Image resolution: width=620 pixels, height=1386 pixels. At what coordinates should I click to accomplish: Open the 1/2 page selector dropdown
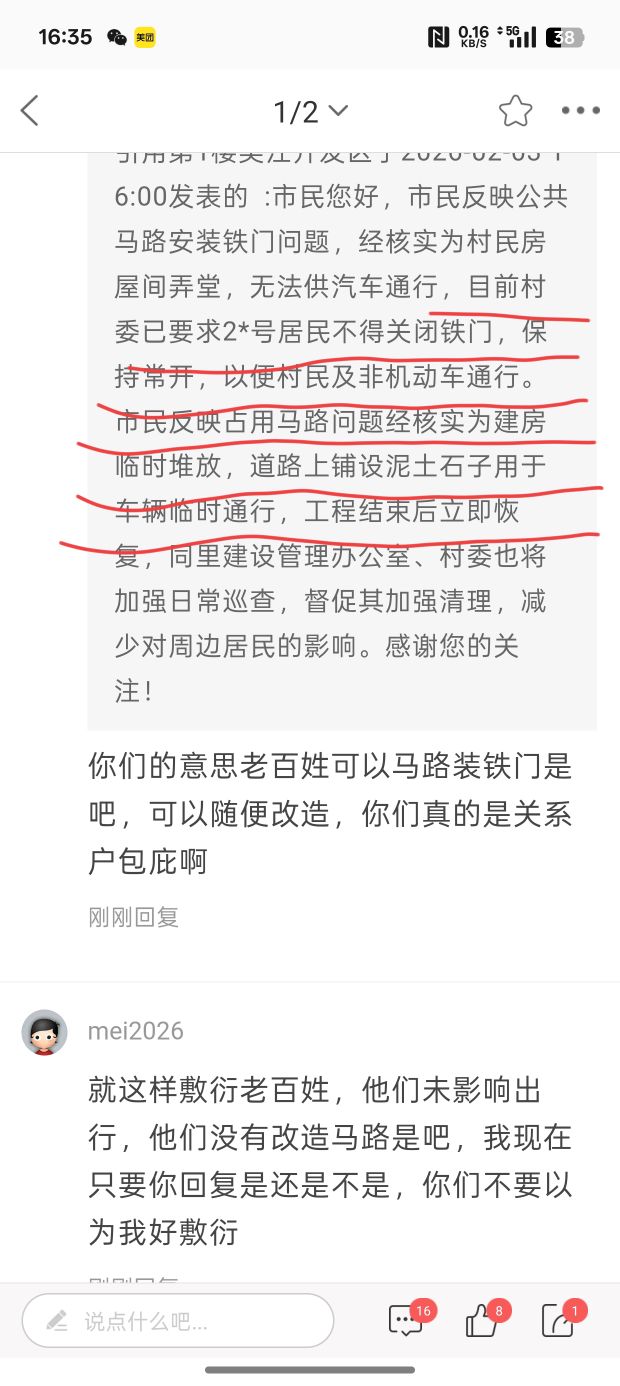pyautogui.click(x=311, y=111)
